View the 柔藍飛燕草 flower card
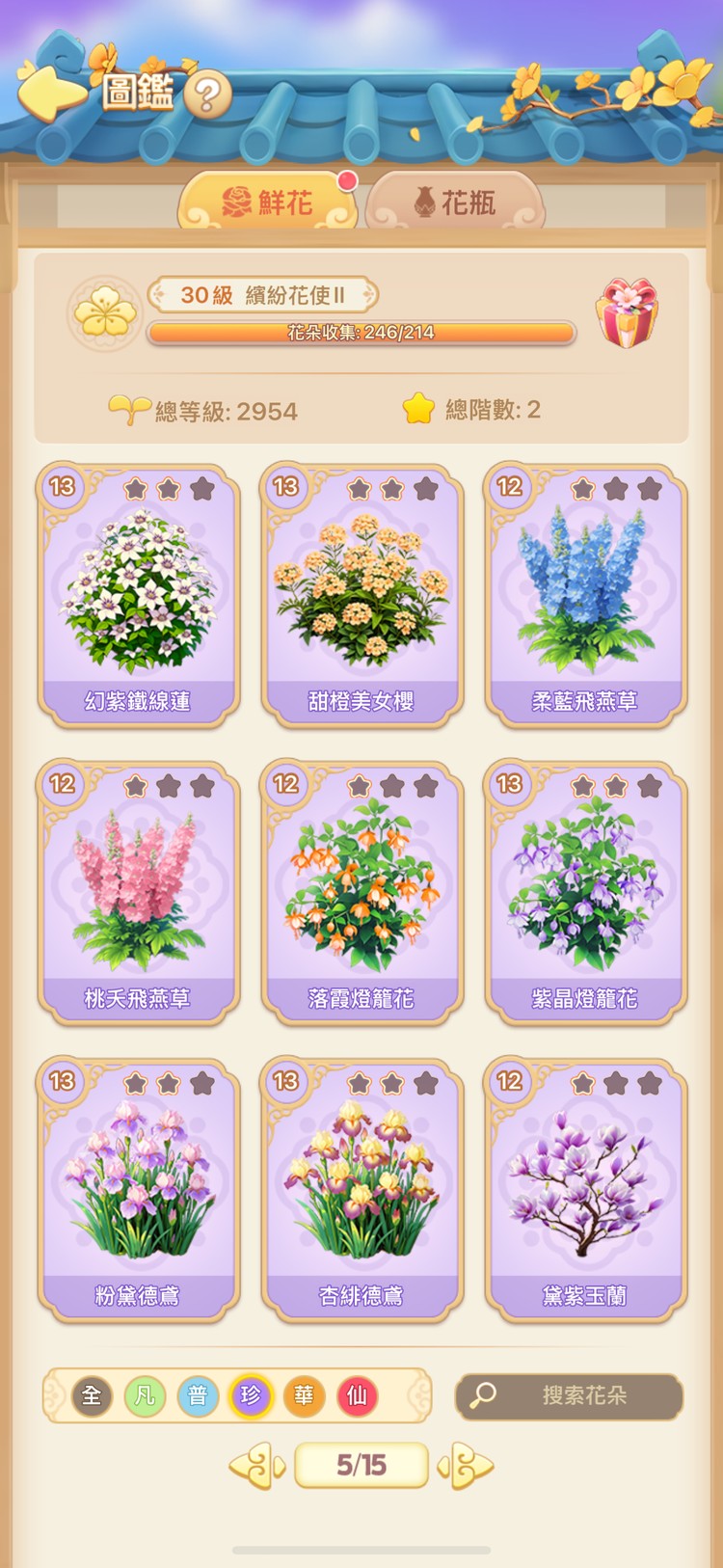 (585, 595)
